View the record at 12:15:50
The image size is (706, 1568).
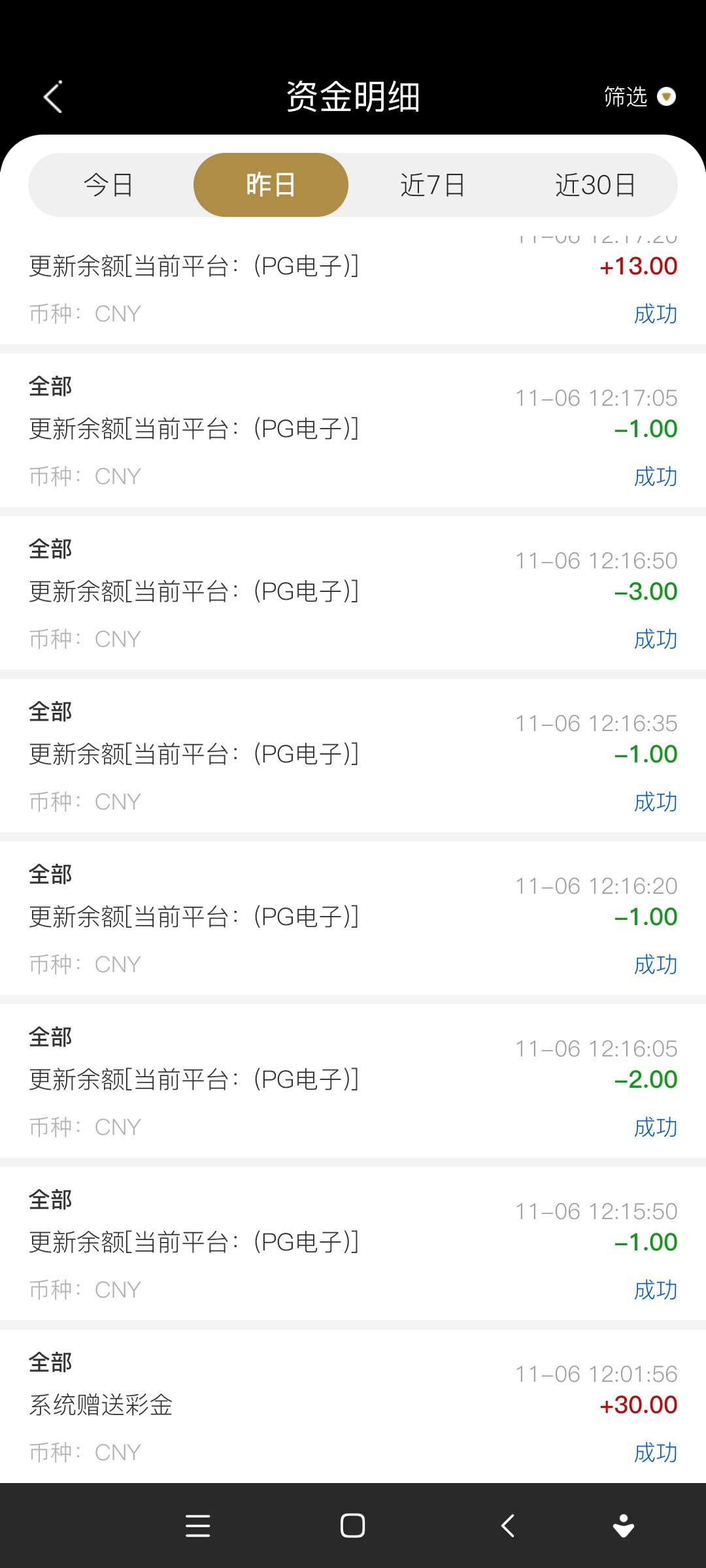353,1243
